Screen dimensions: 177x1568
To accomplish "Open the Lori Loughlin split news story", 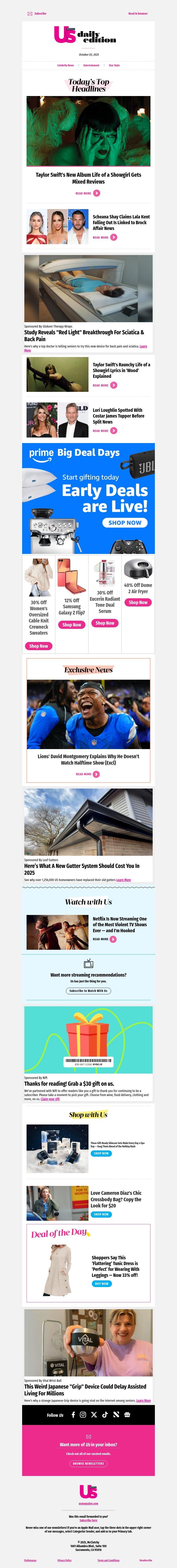I will coord(105,430).
